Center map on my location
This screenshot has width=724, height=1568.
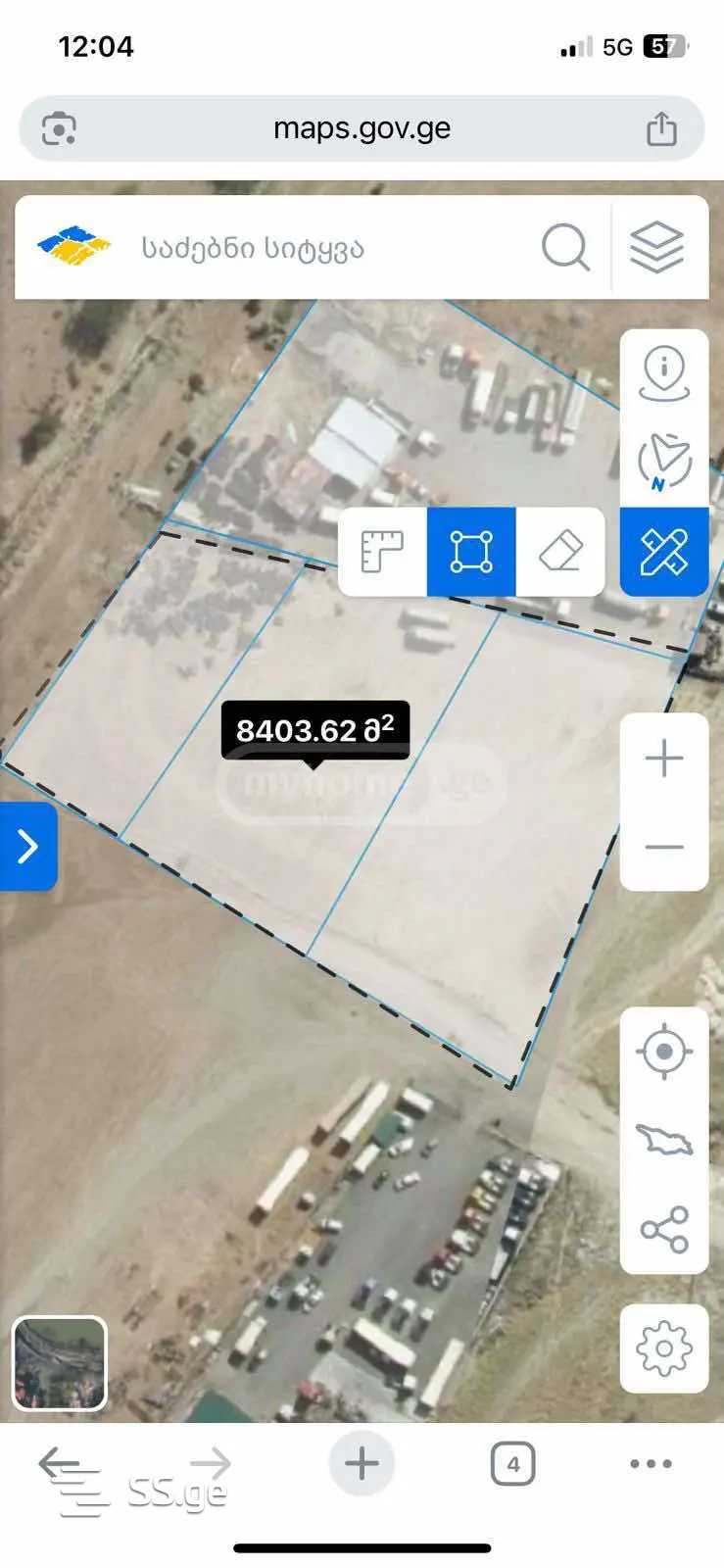tap(664, 1052)
